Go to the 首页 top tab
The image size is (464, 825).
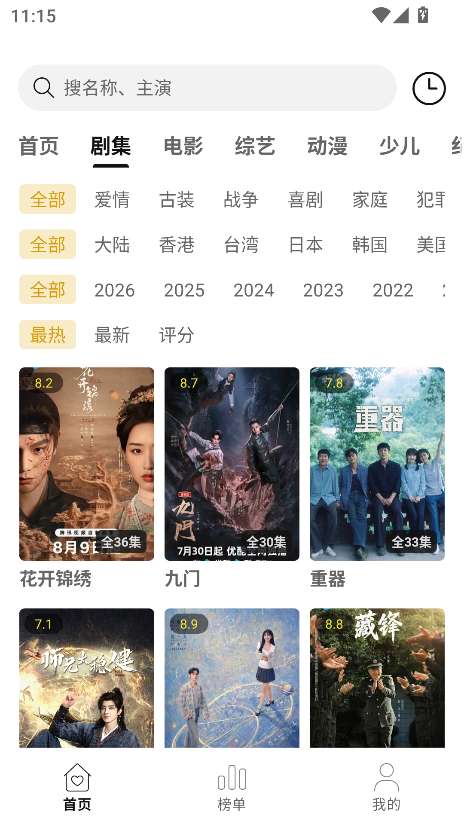38,146
